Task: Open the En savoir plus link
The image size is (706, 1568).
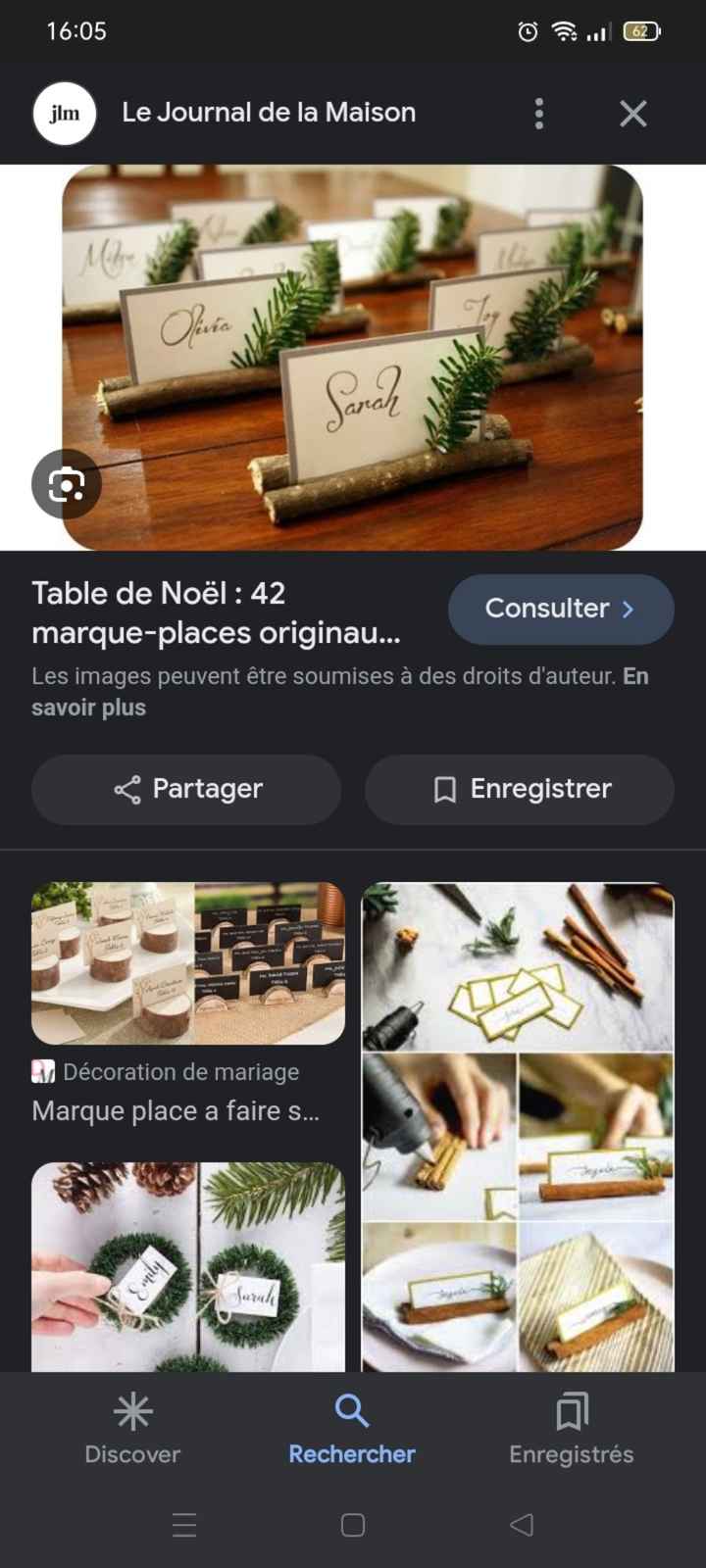Action: [x=88, y=706]
